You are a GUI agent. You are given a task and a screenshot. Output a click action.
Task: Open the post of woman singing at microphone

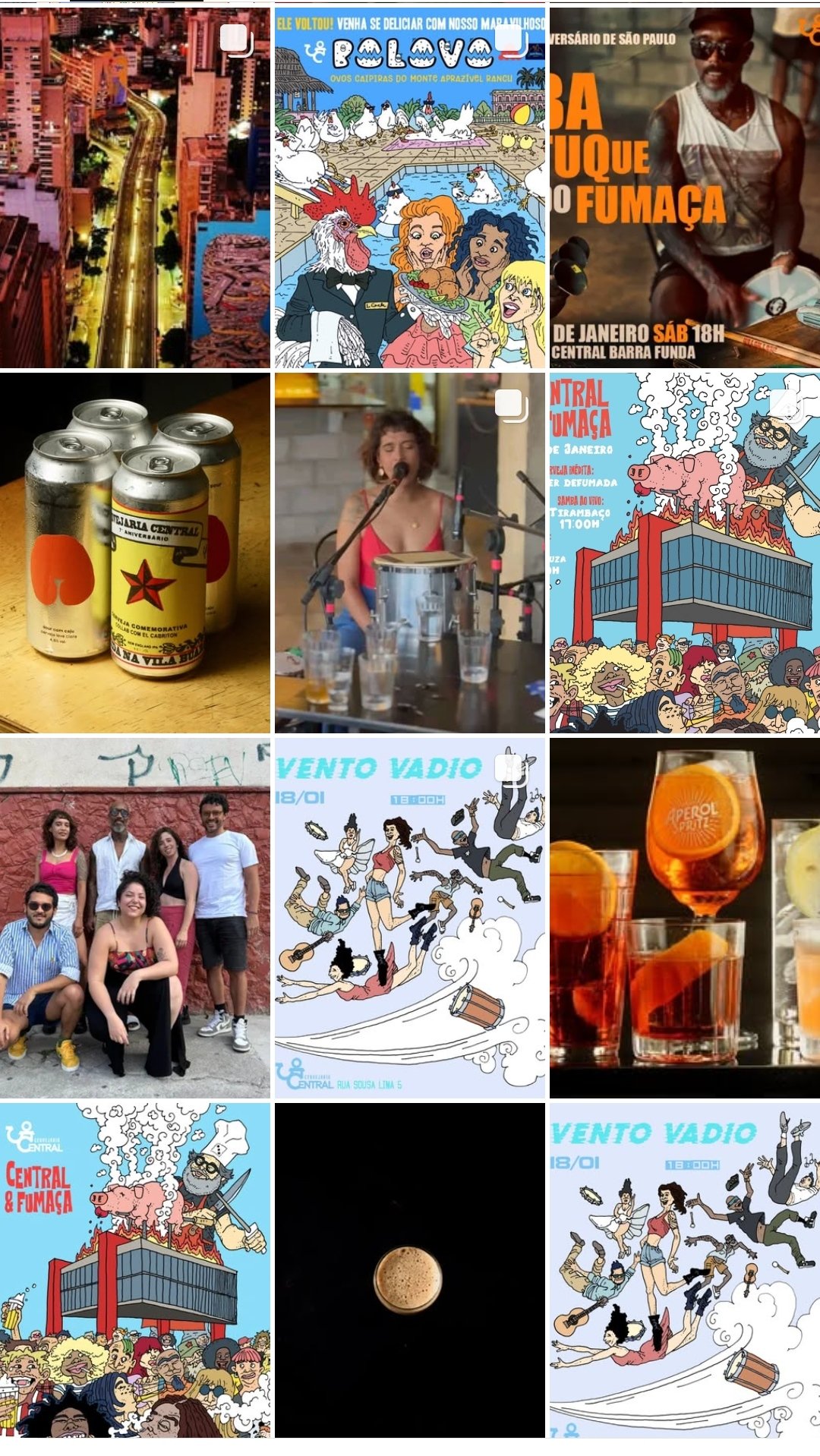coord(410,552)
